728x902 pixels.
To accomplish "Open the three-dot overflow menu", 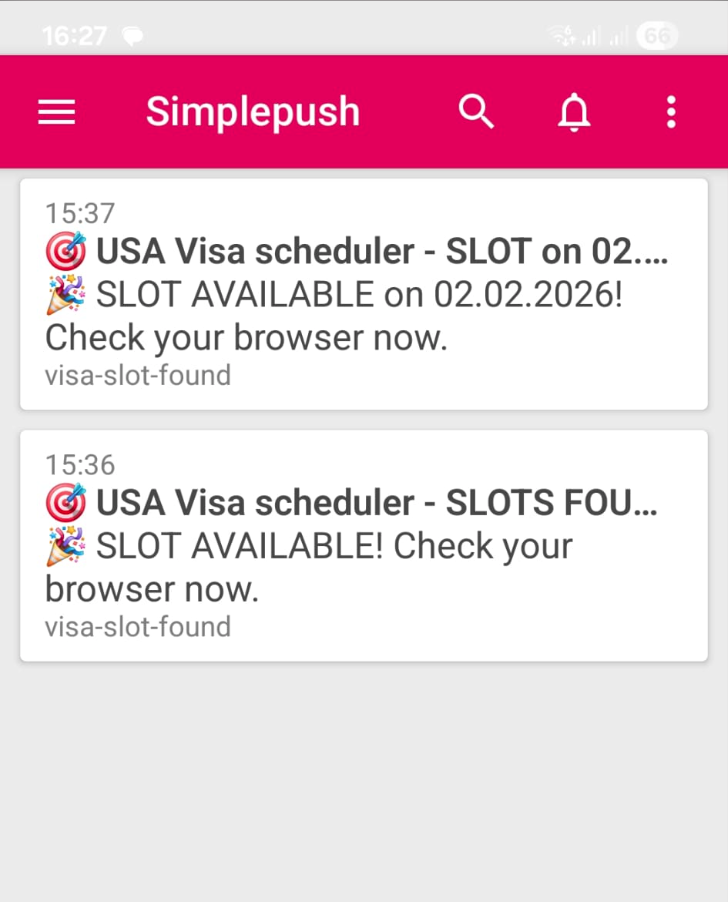I will tap(671, 112).
